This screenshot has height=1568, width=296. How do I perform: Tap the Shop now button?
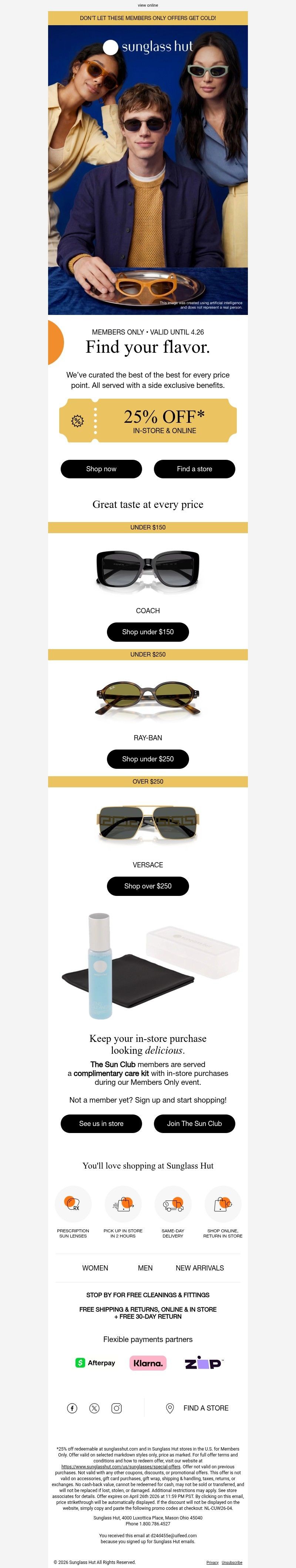tap(101, 469)
